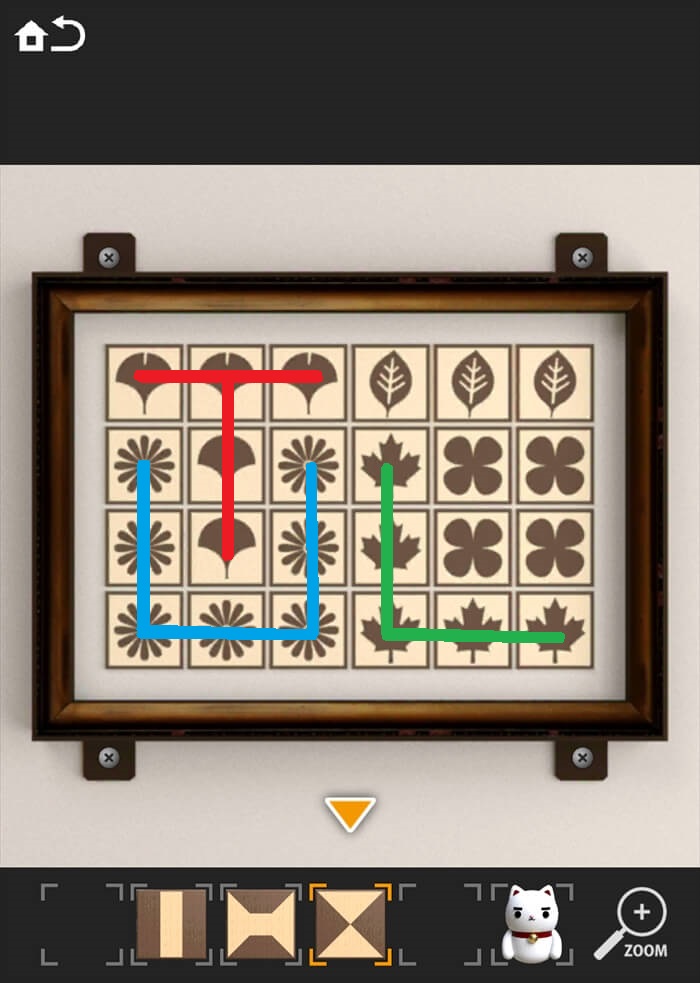The height and width of the screenshot is (983, 700).
Task: Select the vertical striped tile in inventory
Action: tap(172, 924)
